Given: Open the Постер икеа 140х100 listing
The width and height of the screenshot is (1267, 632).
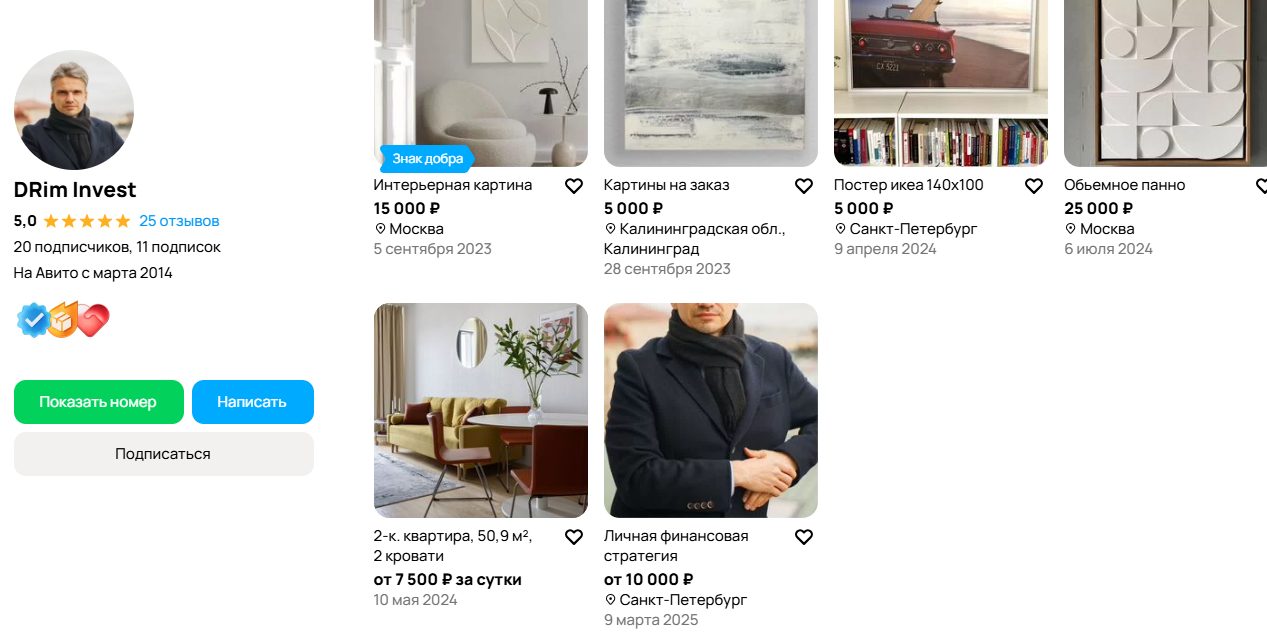Looking at the screenshot, I should click(908, 185).
